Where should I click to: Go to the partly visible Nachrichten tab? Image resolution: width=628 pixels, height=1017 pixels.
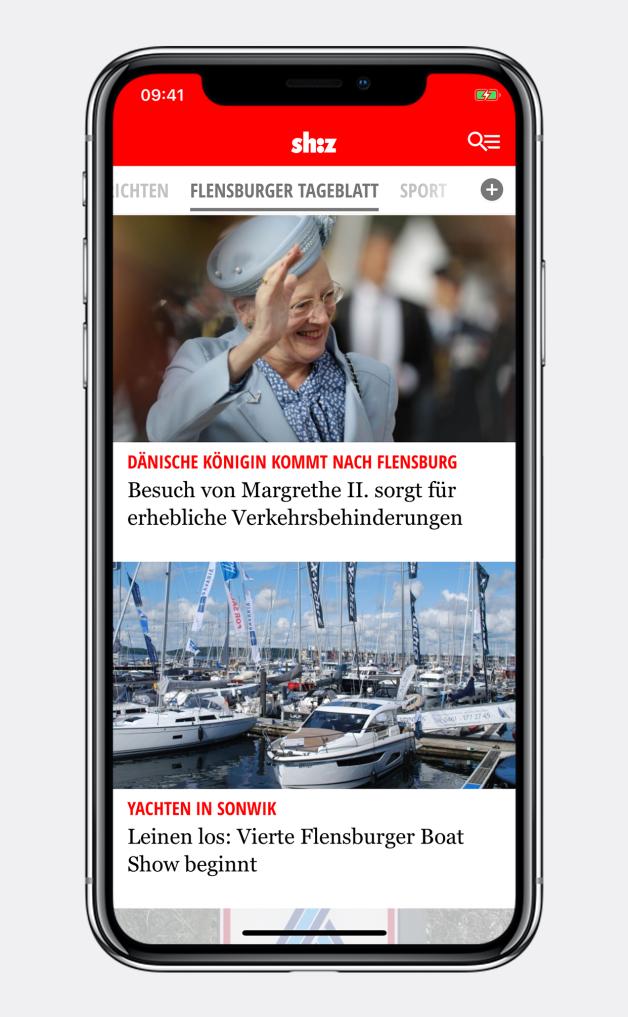[142, 191]
